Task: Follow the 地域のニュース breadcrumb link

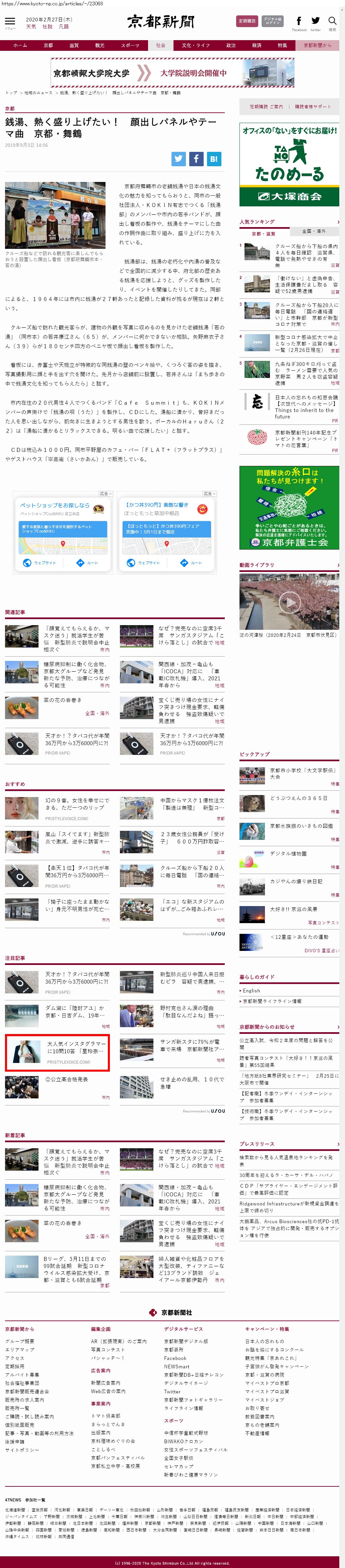Action: 38,93
